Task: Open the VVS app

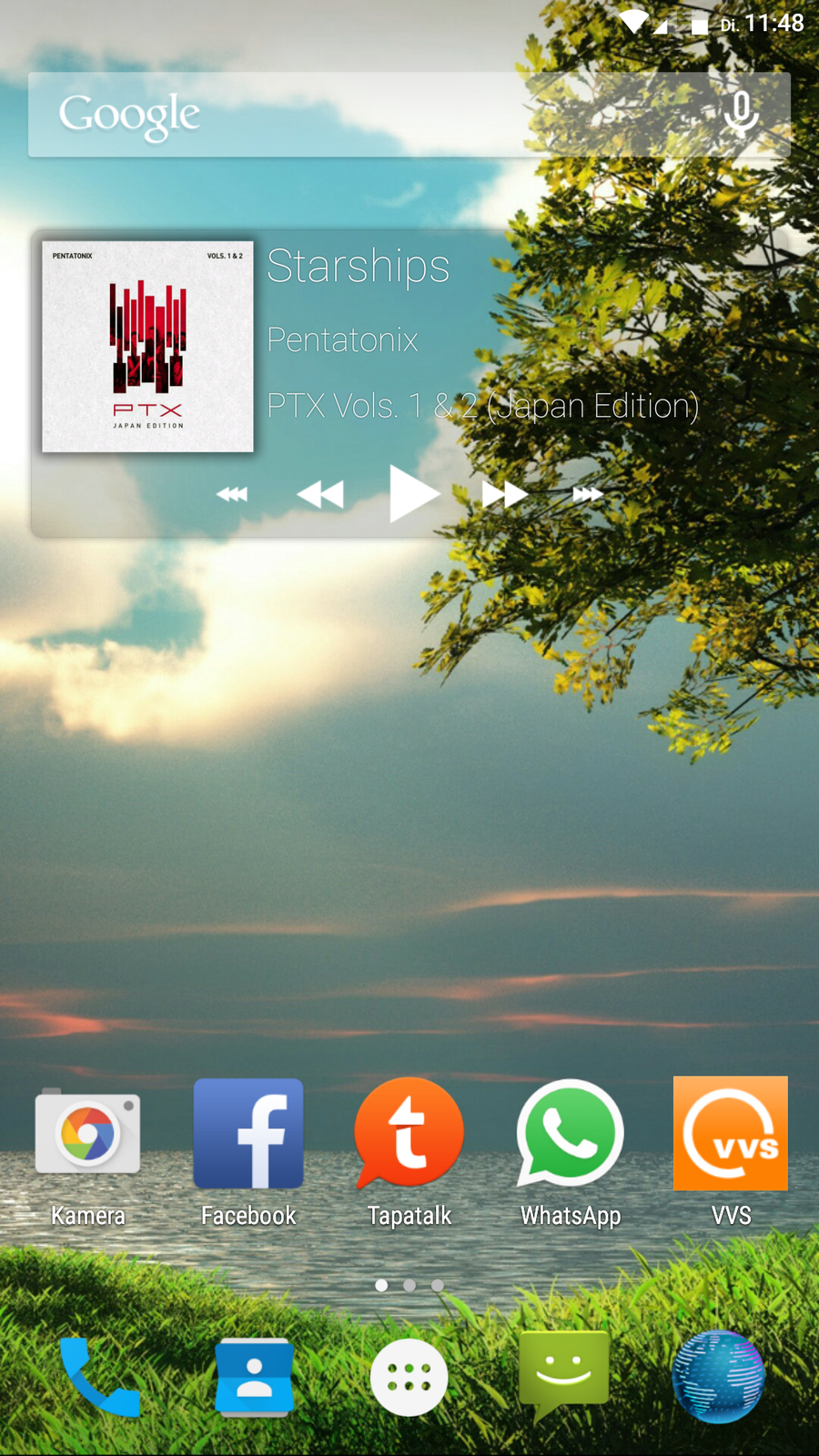Action: (731, 1135)
